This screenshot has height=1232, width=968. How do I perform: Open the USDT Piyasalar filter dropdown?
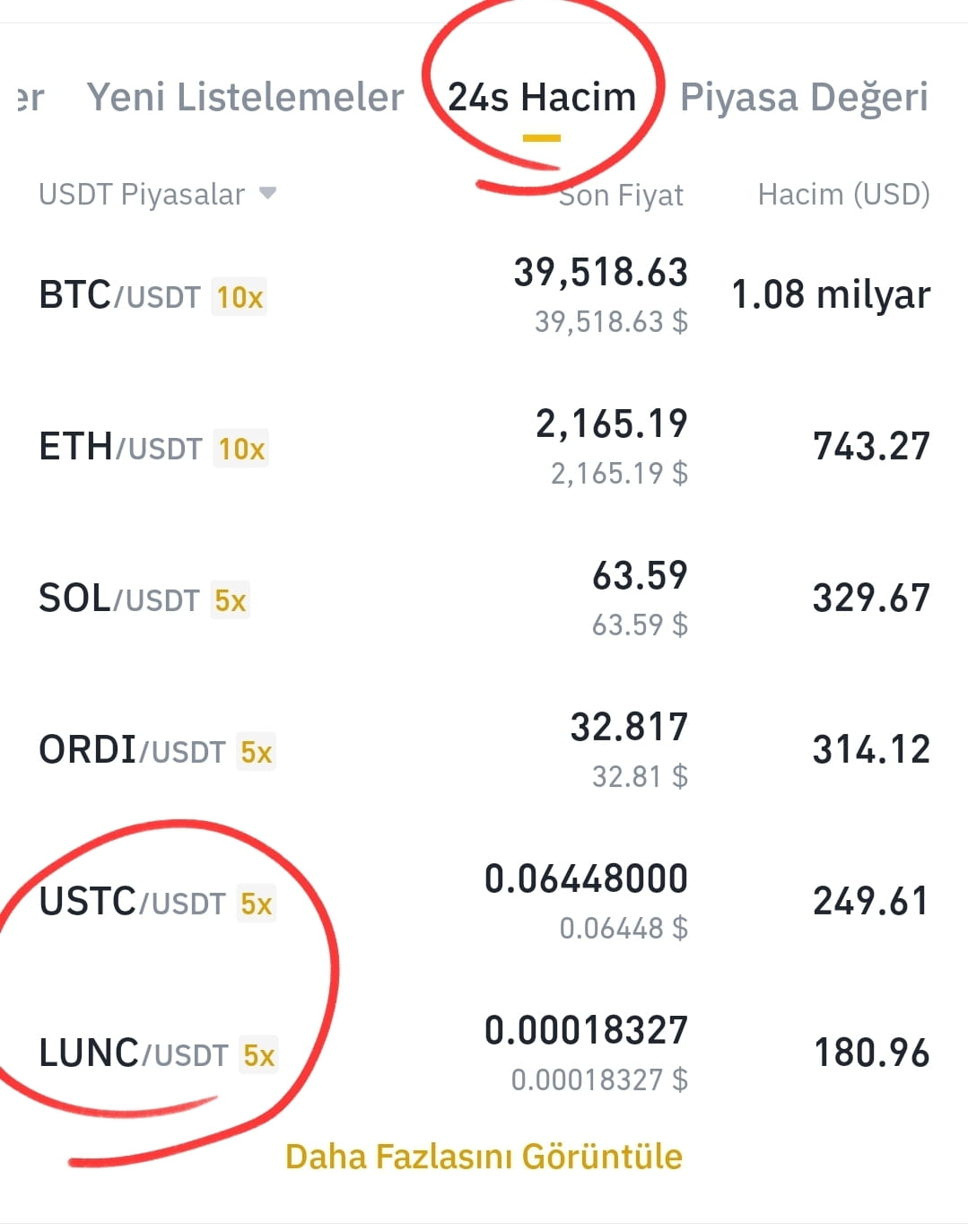coord(142,193)
